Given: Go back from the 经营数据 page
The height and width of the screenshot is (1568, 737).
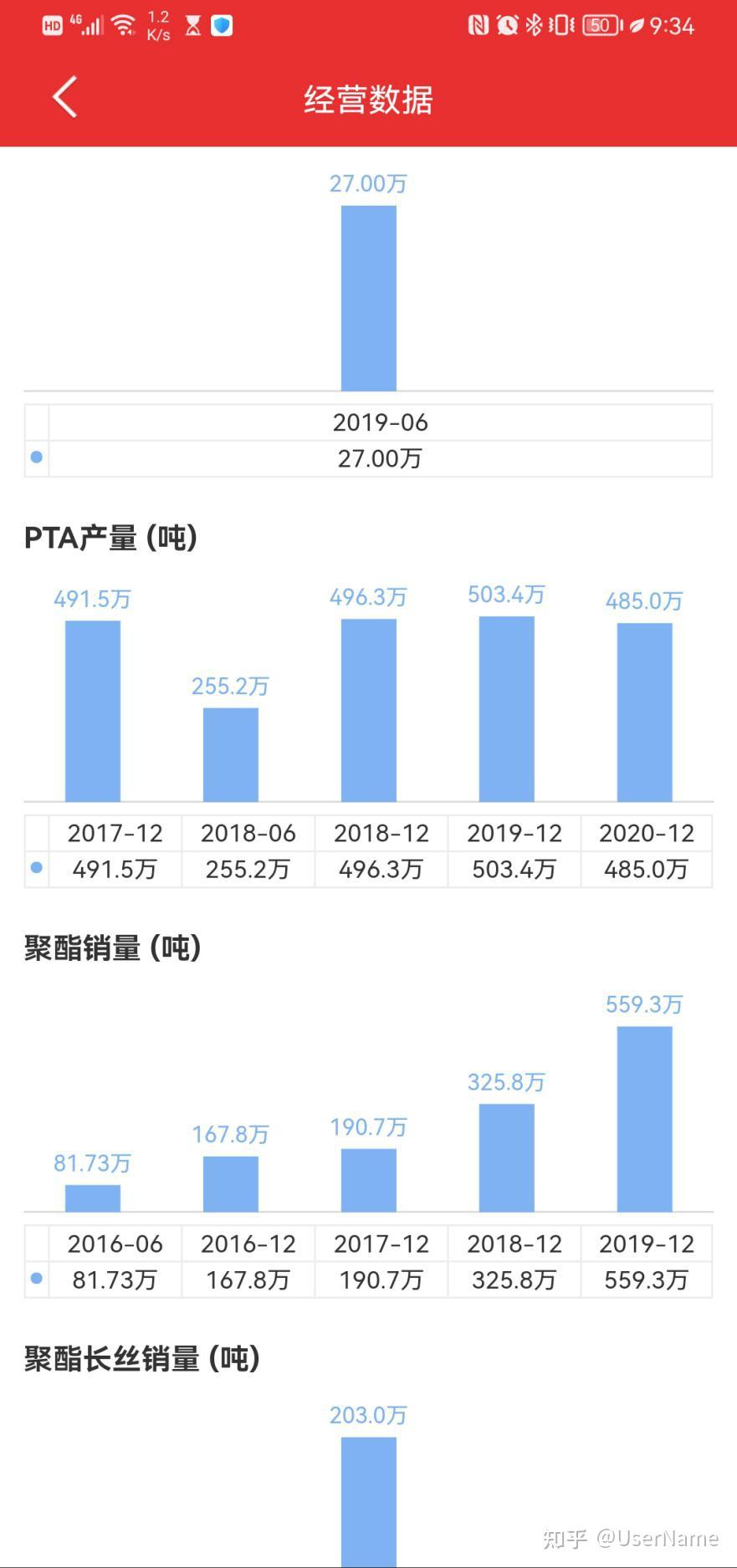Looking at the screenshot, I should point(65,97).
